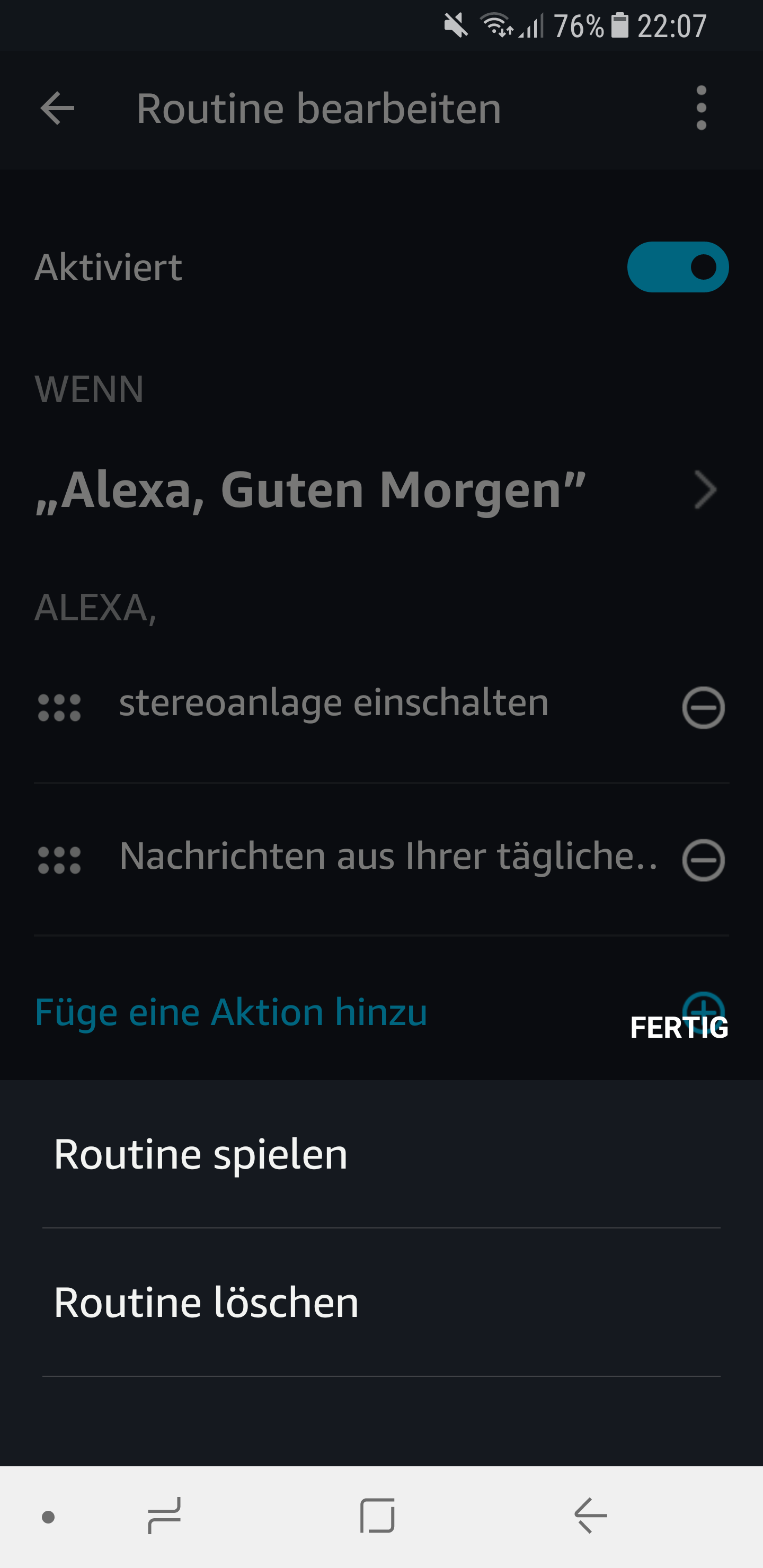
Task: Toggle the Aktiviert switch
Action: coord(677,267)
